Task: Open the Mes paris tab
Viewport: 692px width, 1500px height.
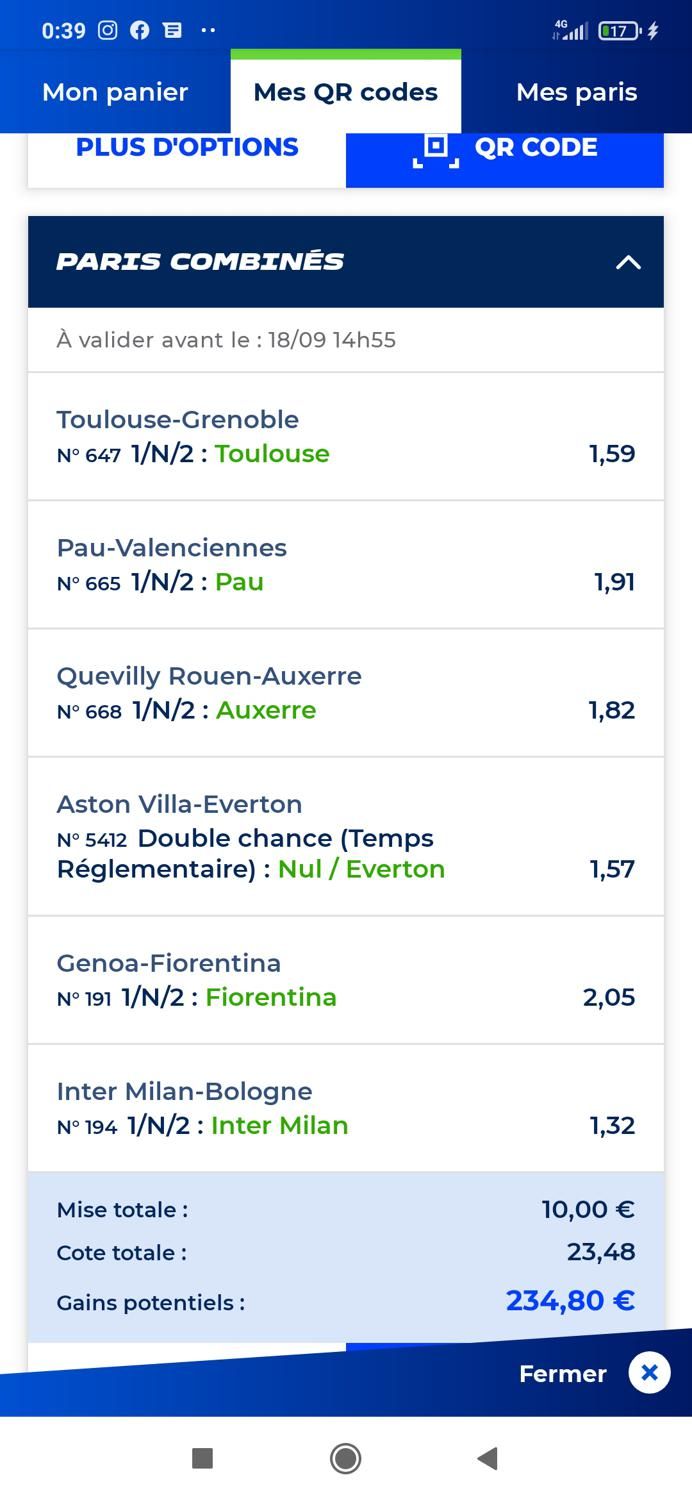Action: 576,92
